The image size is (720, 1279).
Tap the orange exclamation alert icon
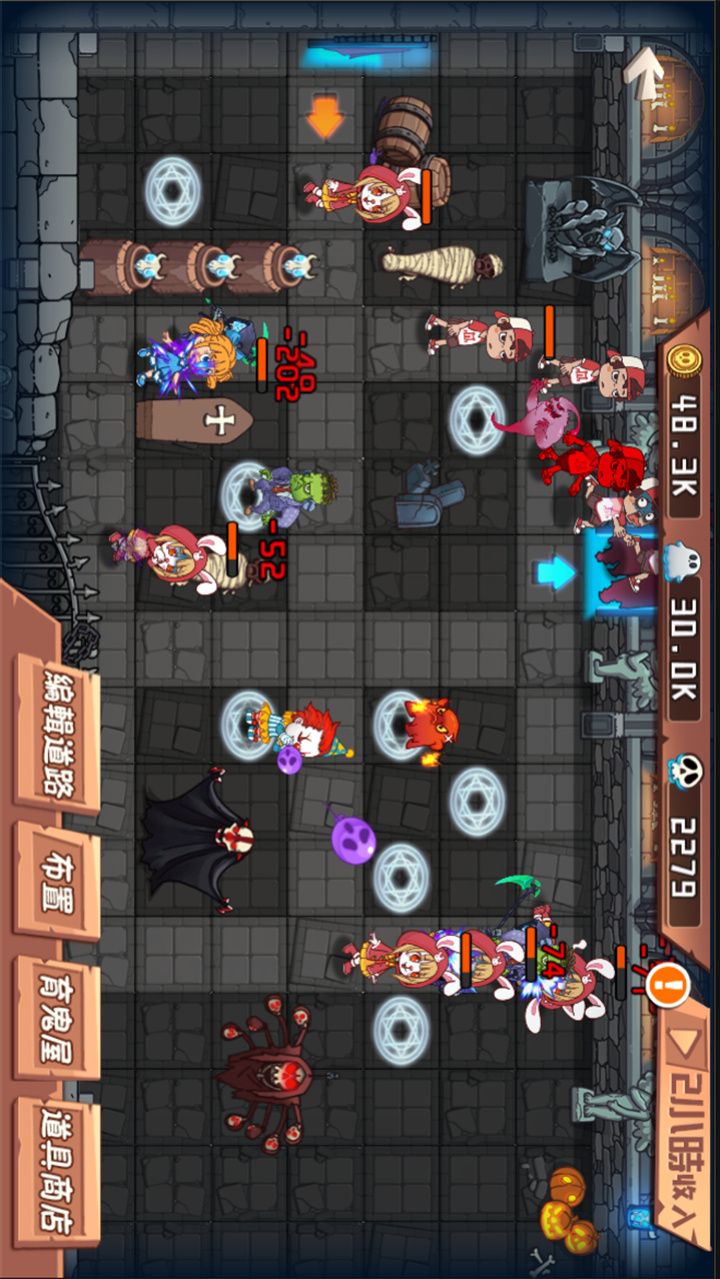(669, 987)
